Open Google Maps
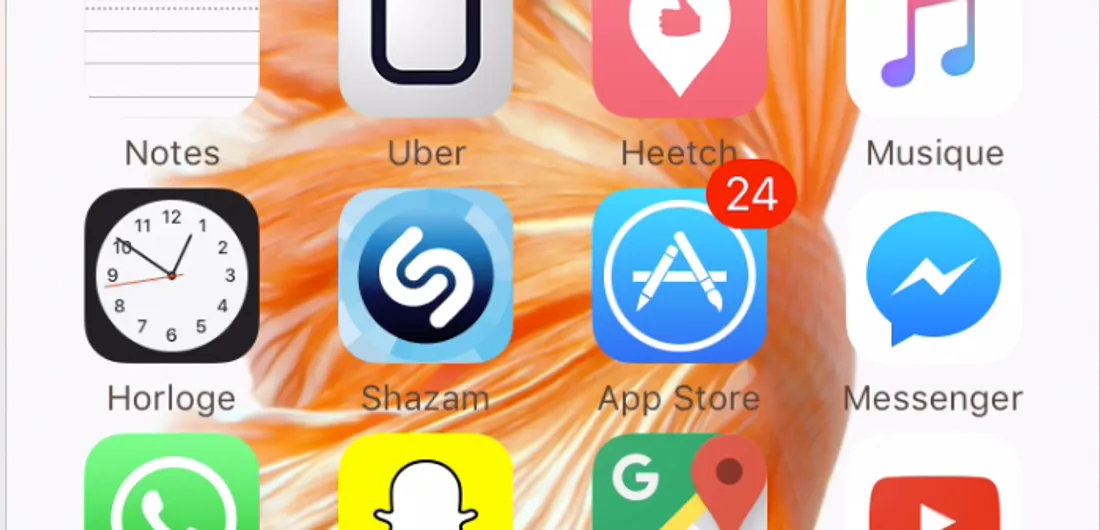The width and height of the screenshot is (1100, 530). (x=680, y=485)
